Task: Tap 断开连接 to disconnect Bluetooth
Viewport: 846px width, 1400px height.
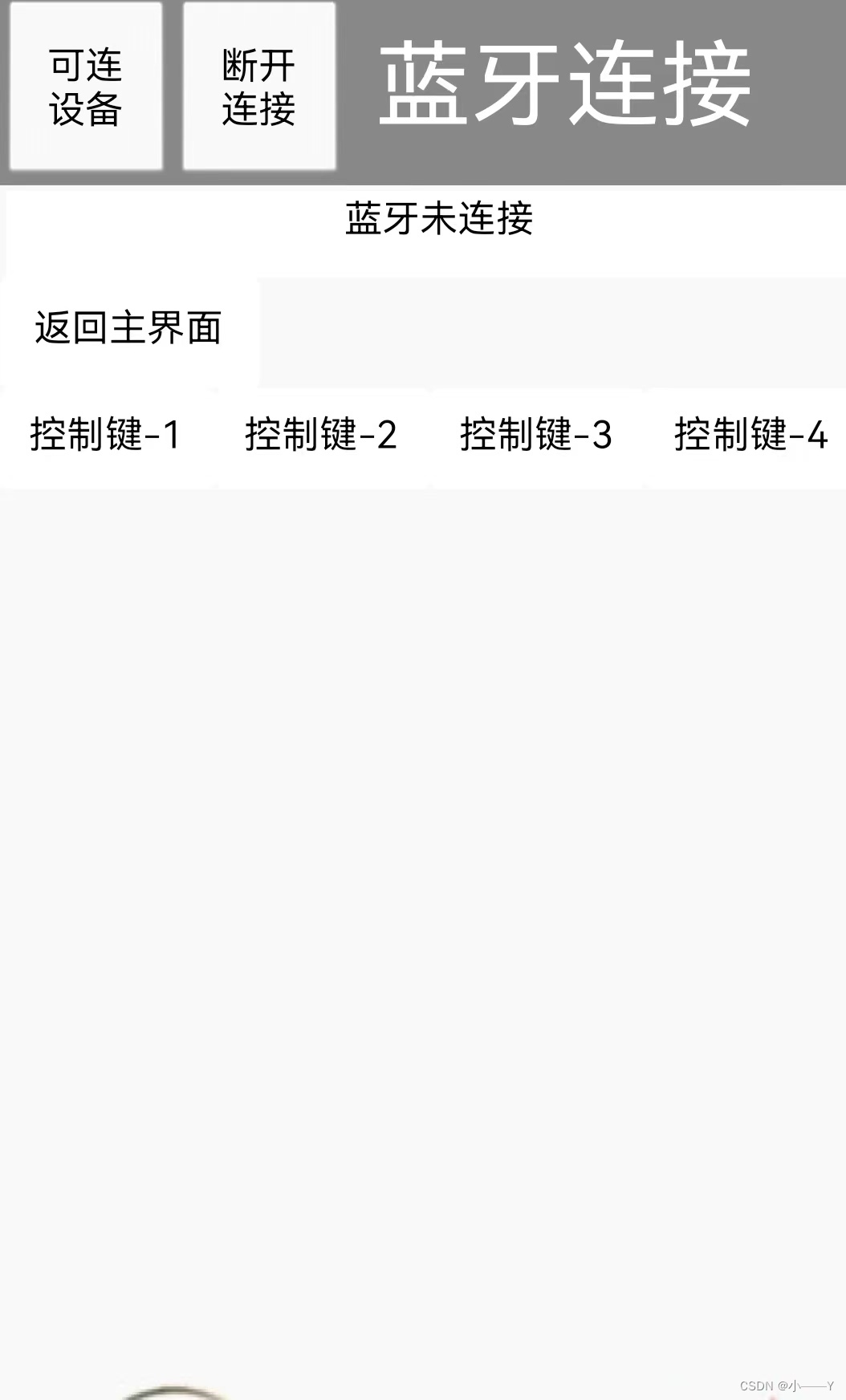Action: 259,87
